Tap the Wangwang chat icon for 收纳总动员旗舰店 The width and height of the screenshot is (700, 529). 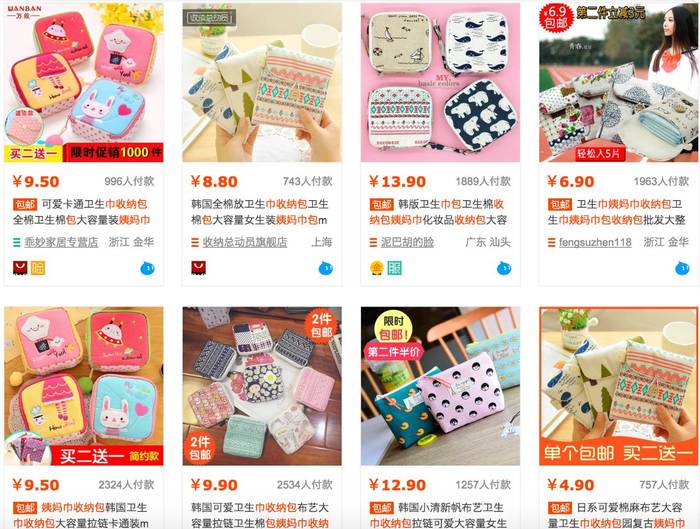pos(325,268)
